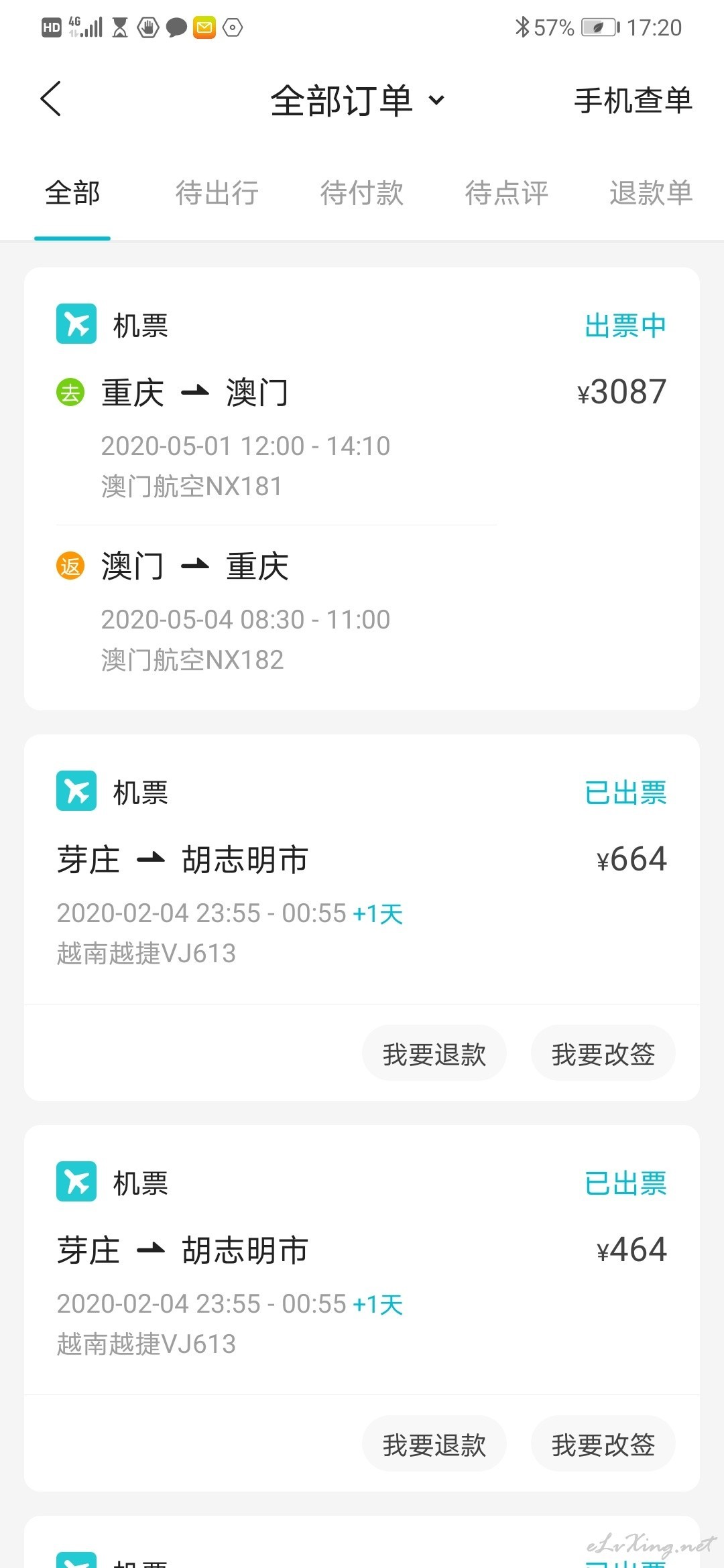Select the 全部 tab
The height and width of the screenshot is (1568, 724).
pyautogui.click(x=72, y=193)
